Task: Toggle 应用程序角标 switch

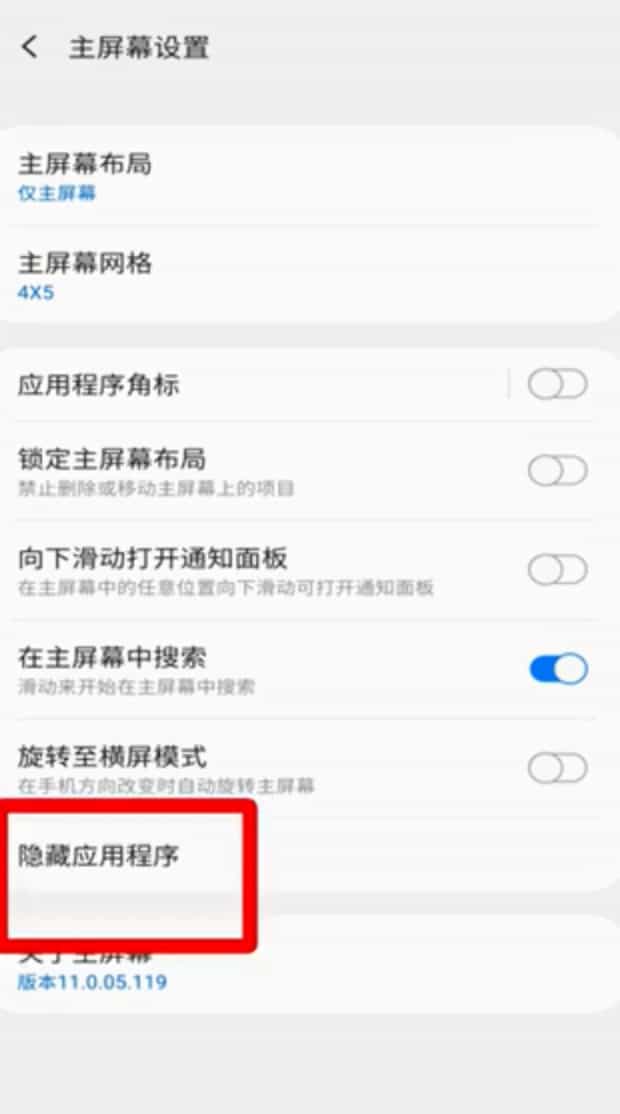Action: [x=557, y=385]
